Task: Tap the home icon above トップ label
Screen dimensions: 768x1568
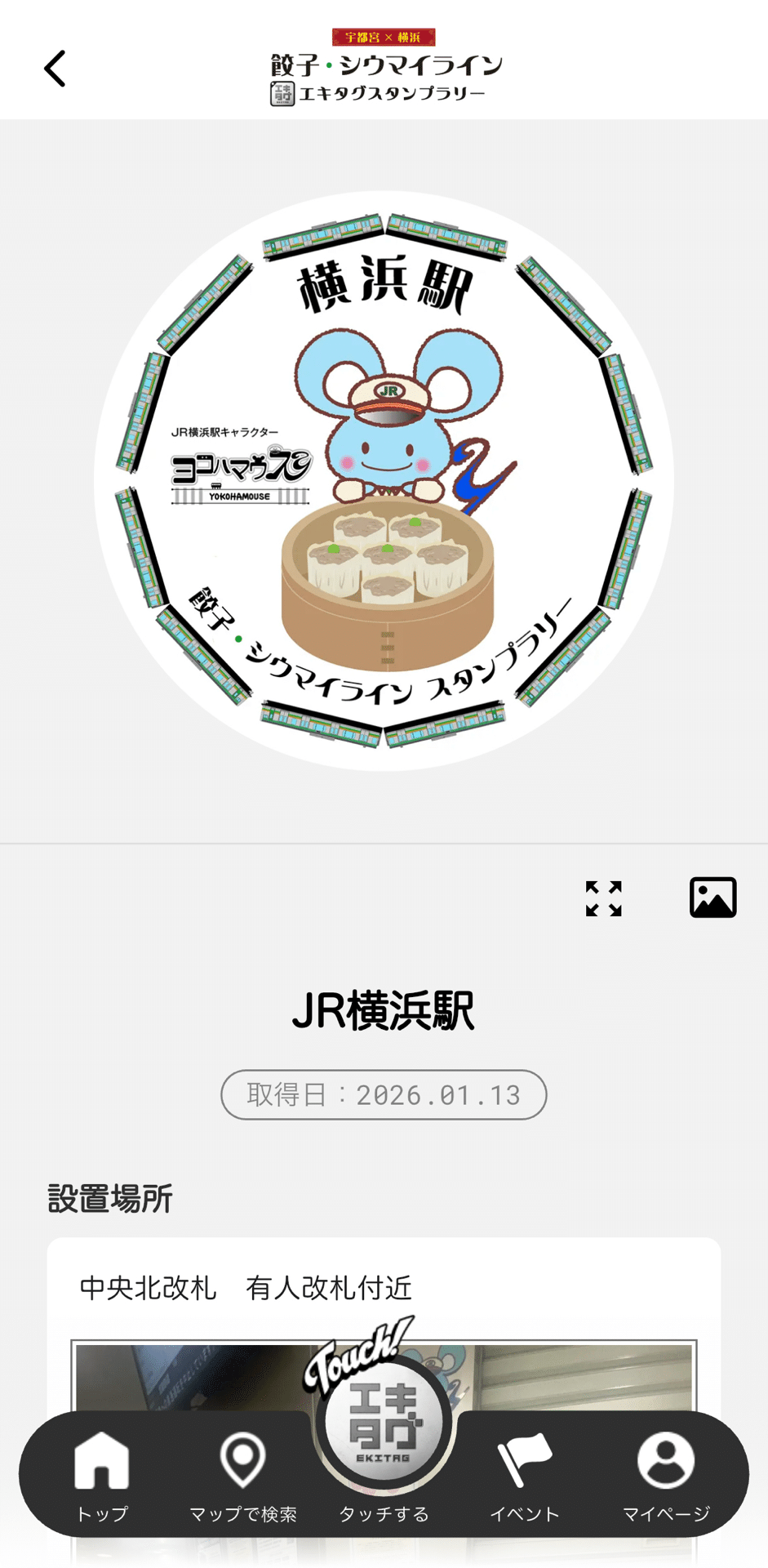Action: [x=100, y=1457]
